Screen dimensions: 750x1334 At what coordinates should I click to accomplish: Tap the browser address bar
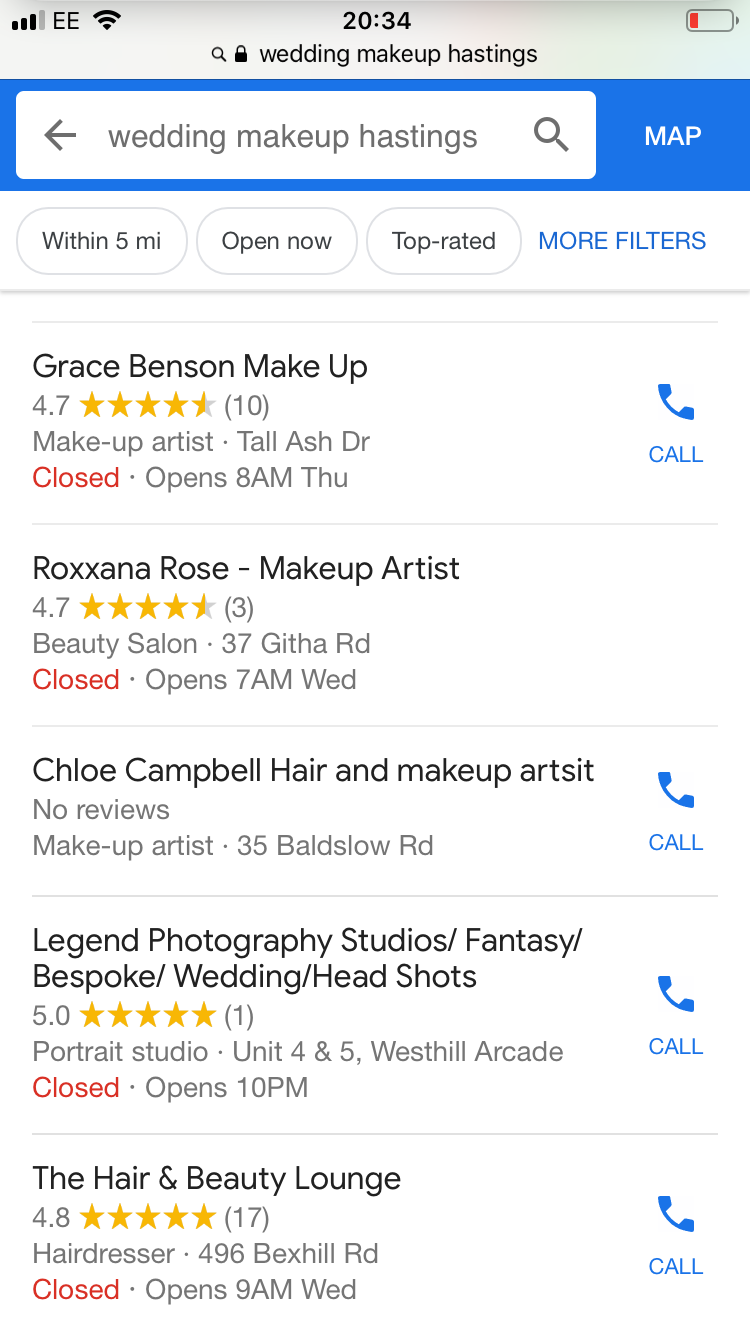(375, 54)
